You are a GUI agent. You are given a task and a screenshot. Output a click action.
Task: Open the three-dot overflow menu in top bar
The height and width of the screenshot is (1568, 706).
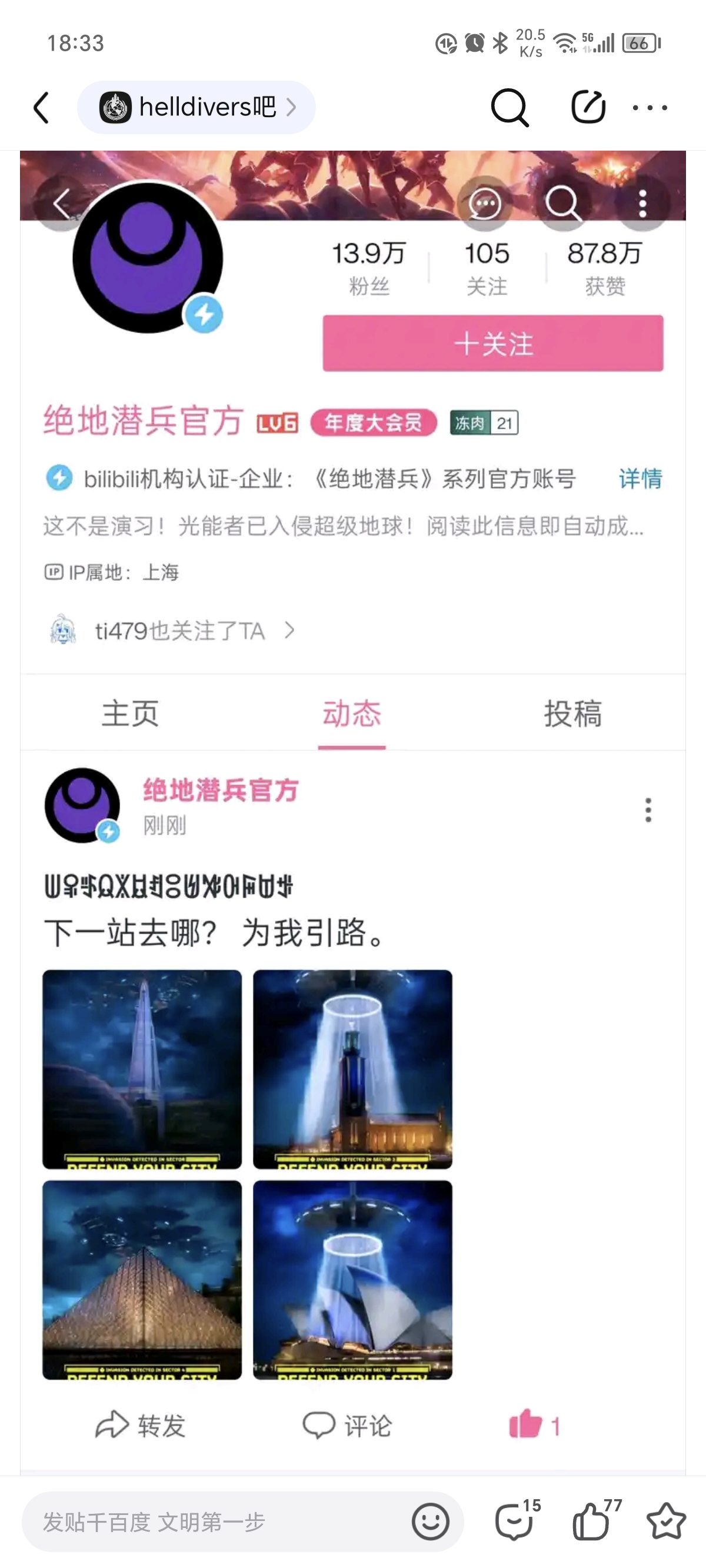click(x=650, y=108)
